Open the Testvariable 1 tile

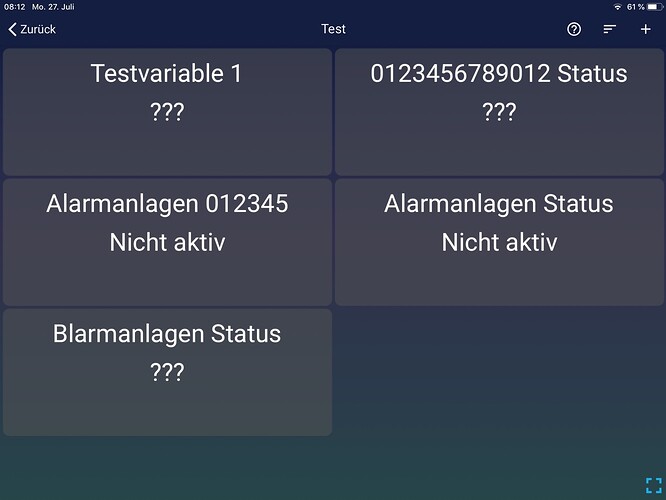coord(167,112)
